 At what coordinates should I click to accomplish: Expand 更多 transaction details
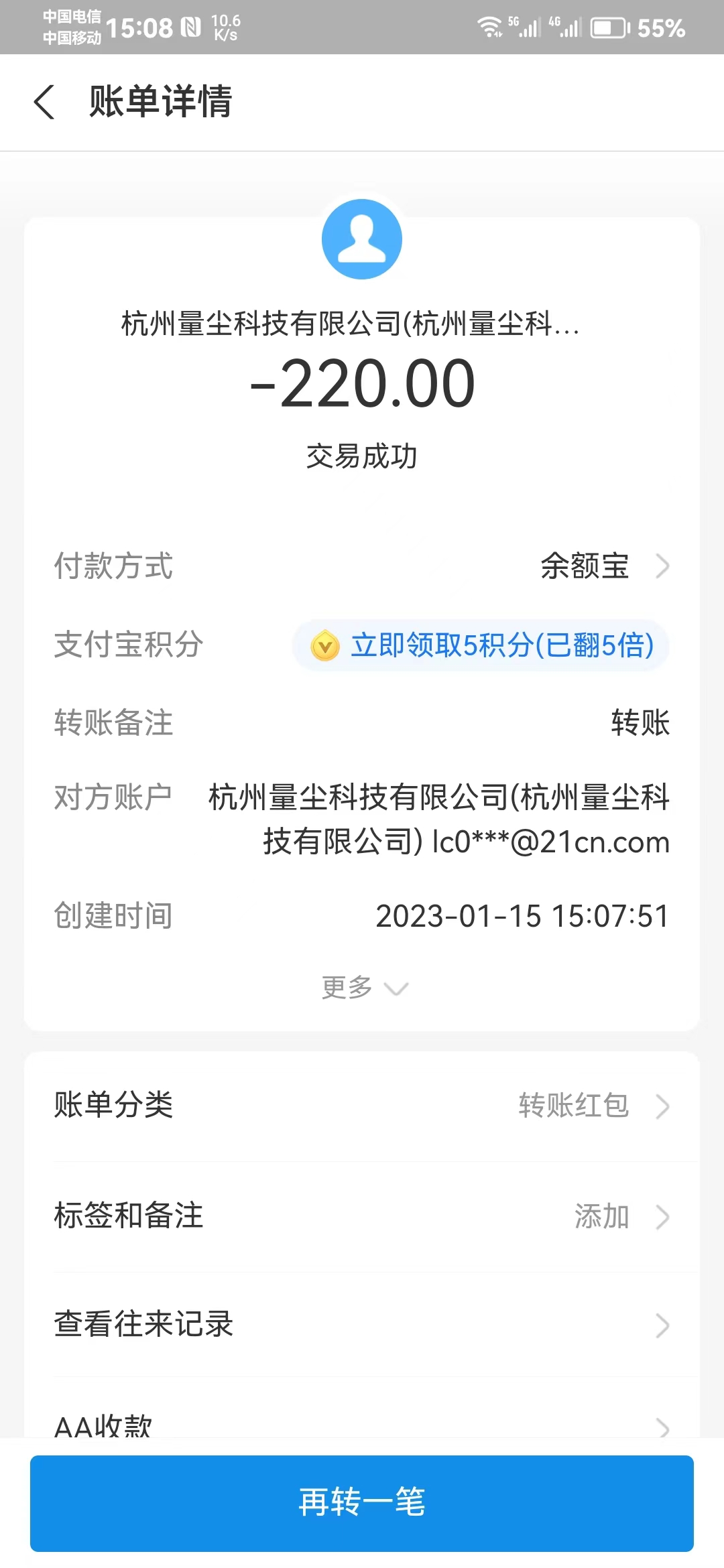click(364, 988)
